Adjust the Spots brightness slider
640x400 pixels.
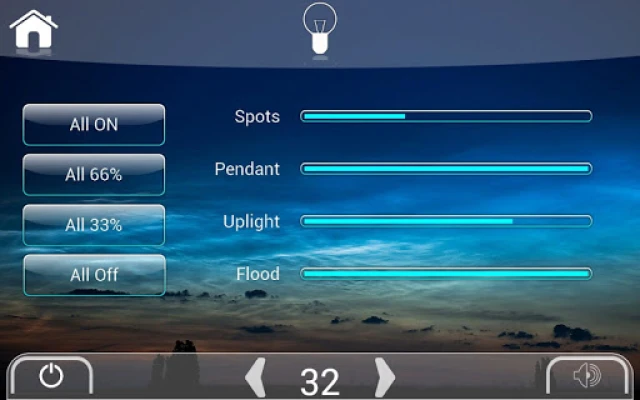[x=446, y=117]
